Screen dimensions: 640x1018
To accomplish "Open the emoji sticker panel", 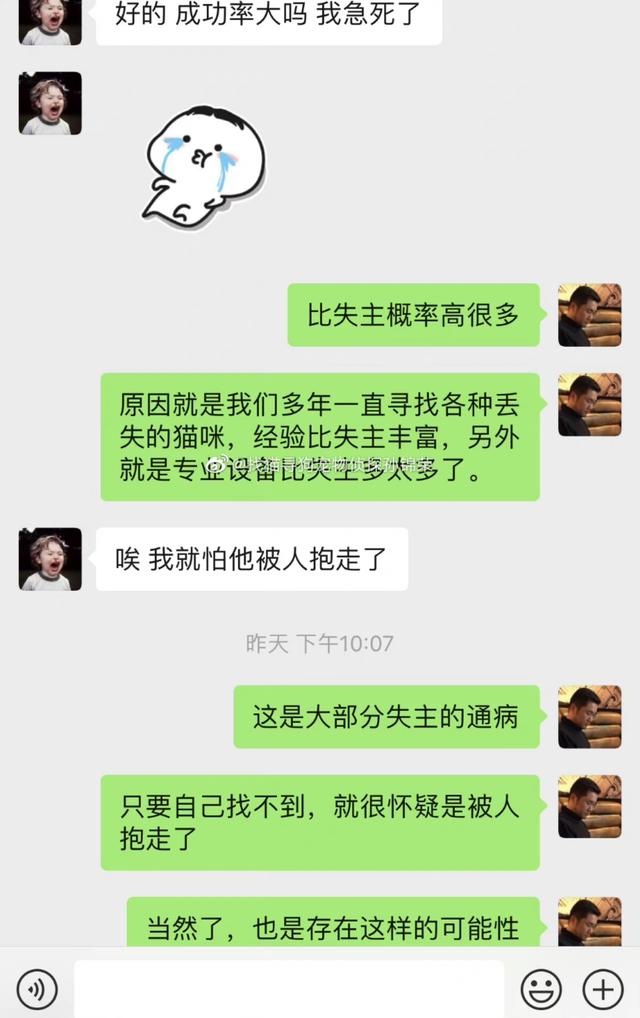I will point(541,989).
